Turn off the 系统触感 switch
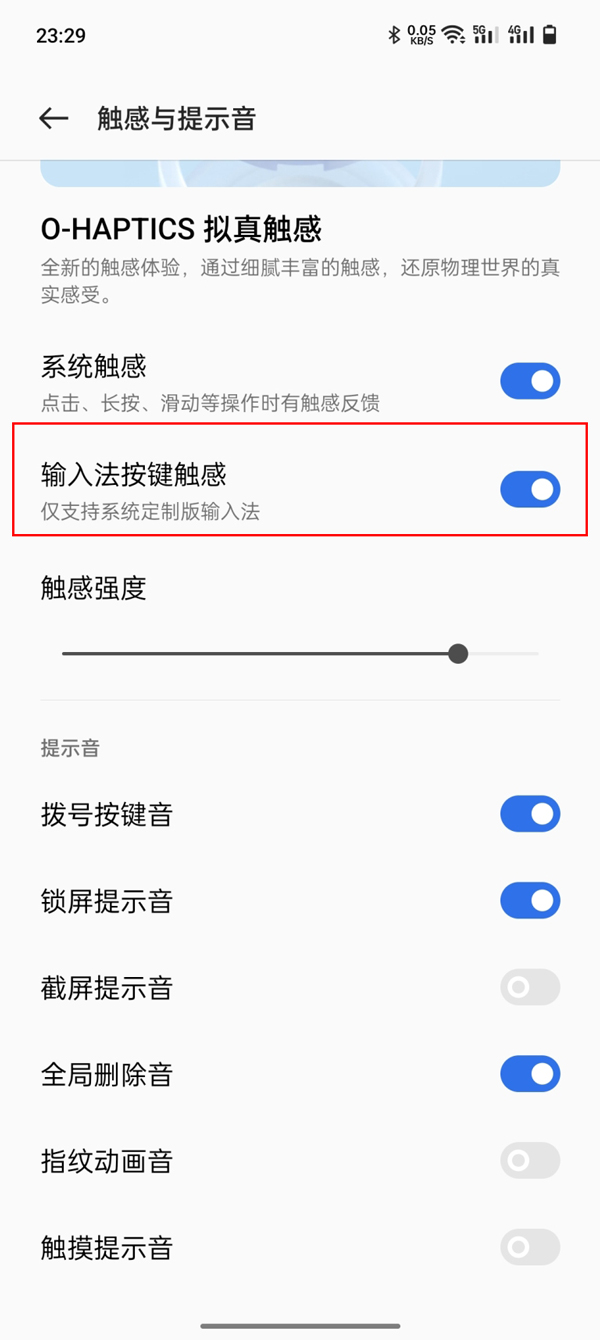The height and width of the screenshot is (1340, 600). click(x=530, y=381)
